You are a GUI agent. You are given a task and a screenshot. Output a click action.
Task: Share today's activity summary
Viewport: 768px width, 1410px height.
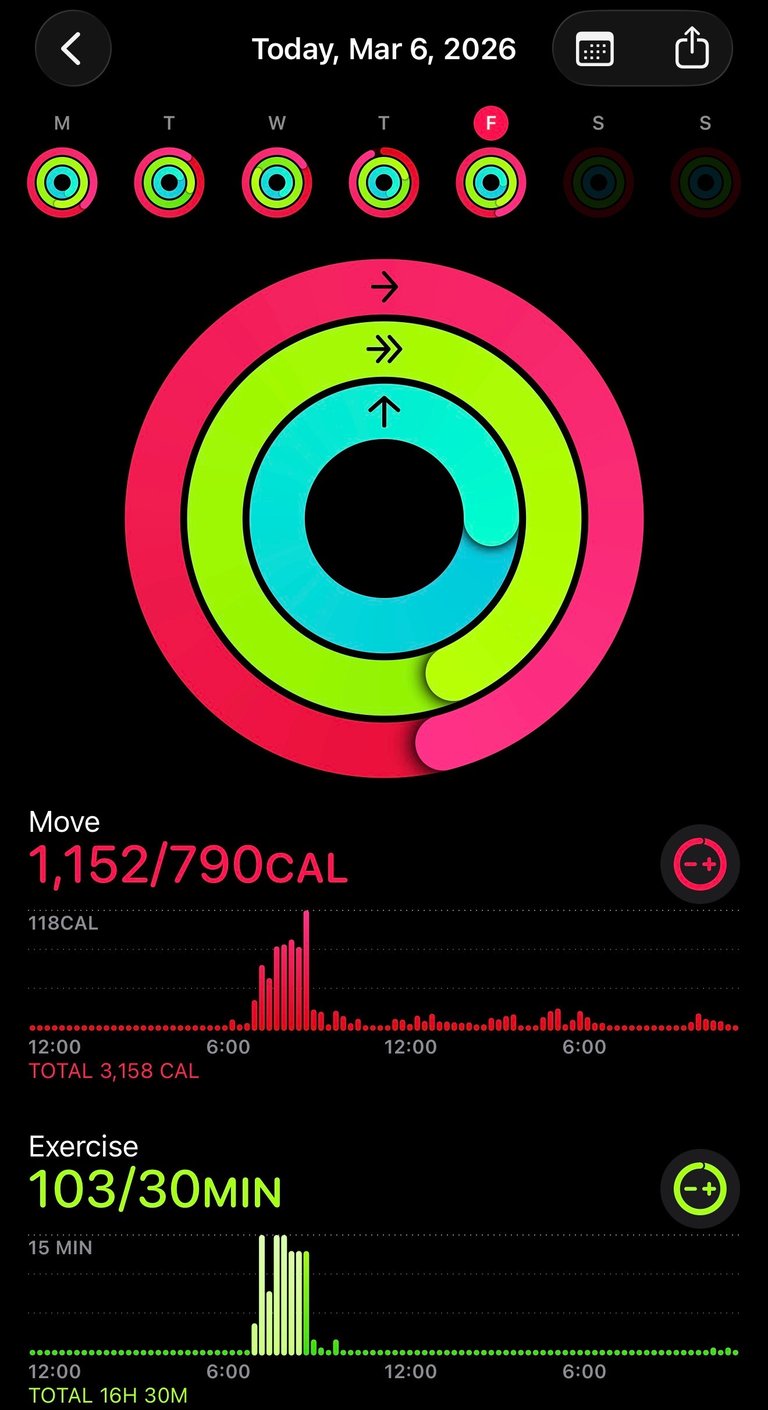coord(691,49)
